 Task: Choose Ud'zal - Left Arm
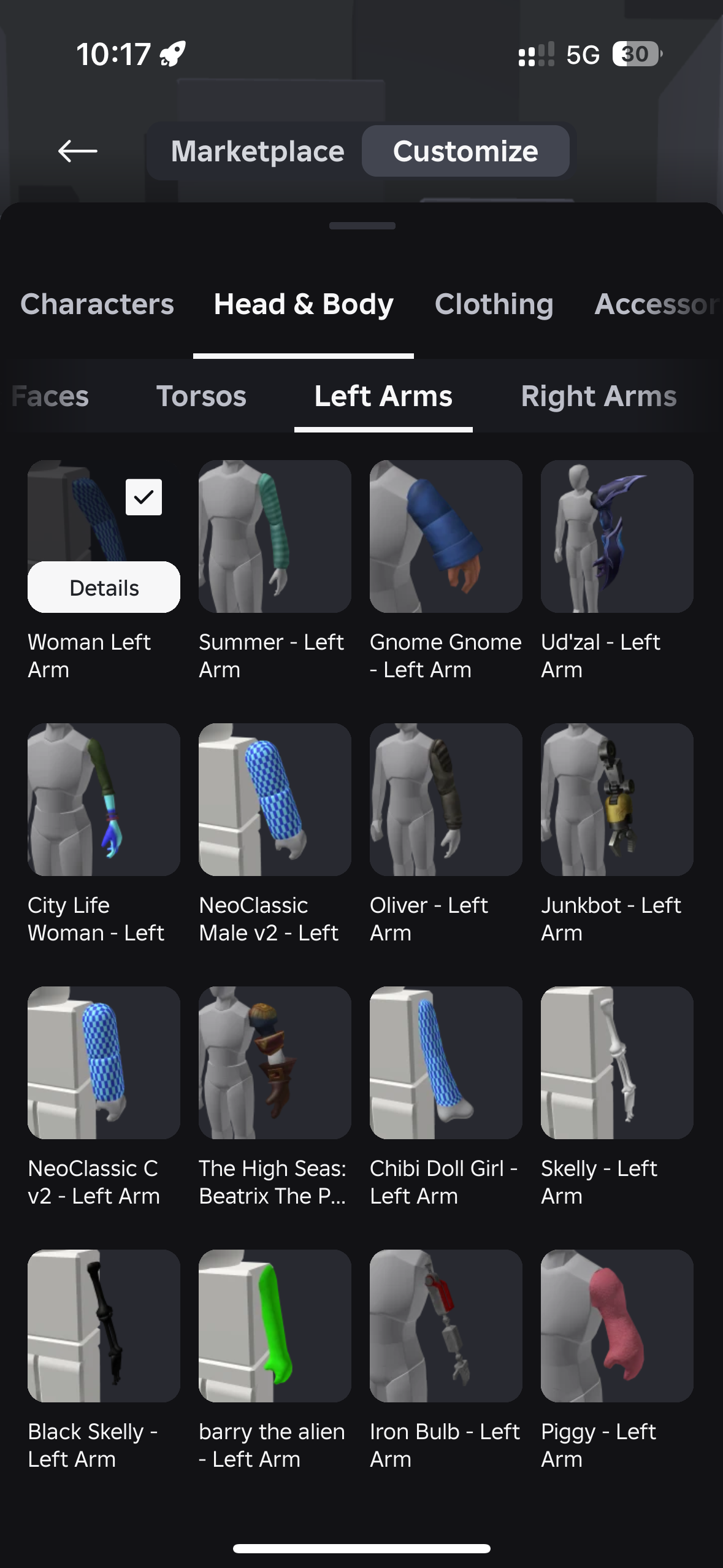pyautogui.click(x=617, y=536)
